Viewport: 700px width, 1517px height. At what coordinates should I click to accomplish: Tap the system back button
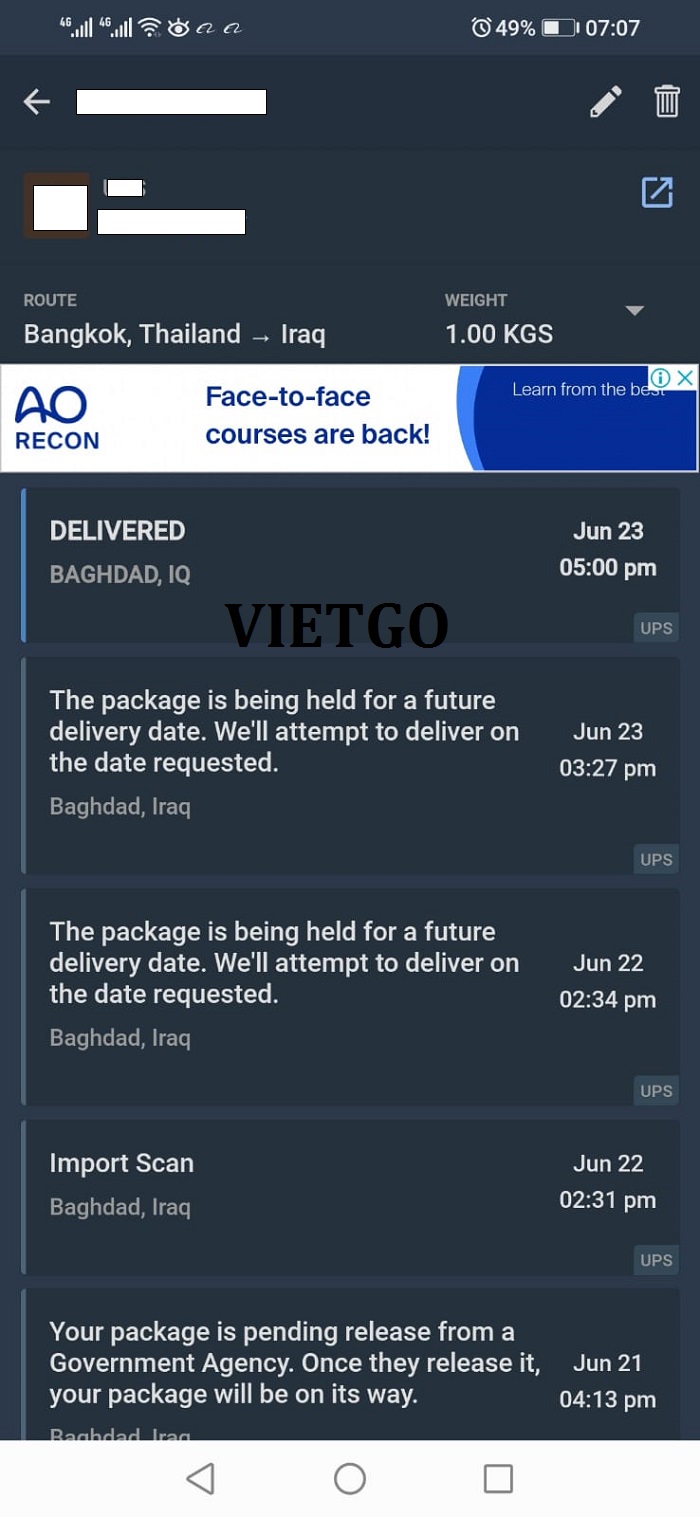[200, 1478]
